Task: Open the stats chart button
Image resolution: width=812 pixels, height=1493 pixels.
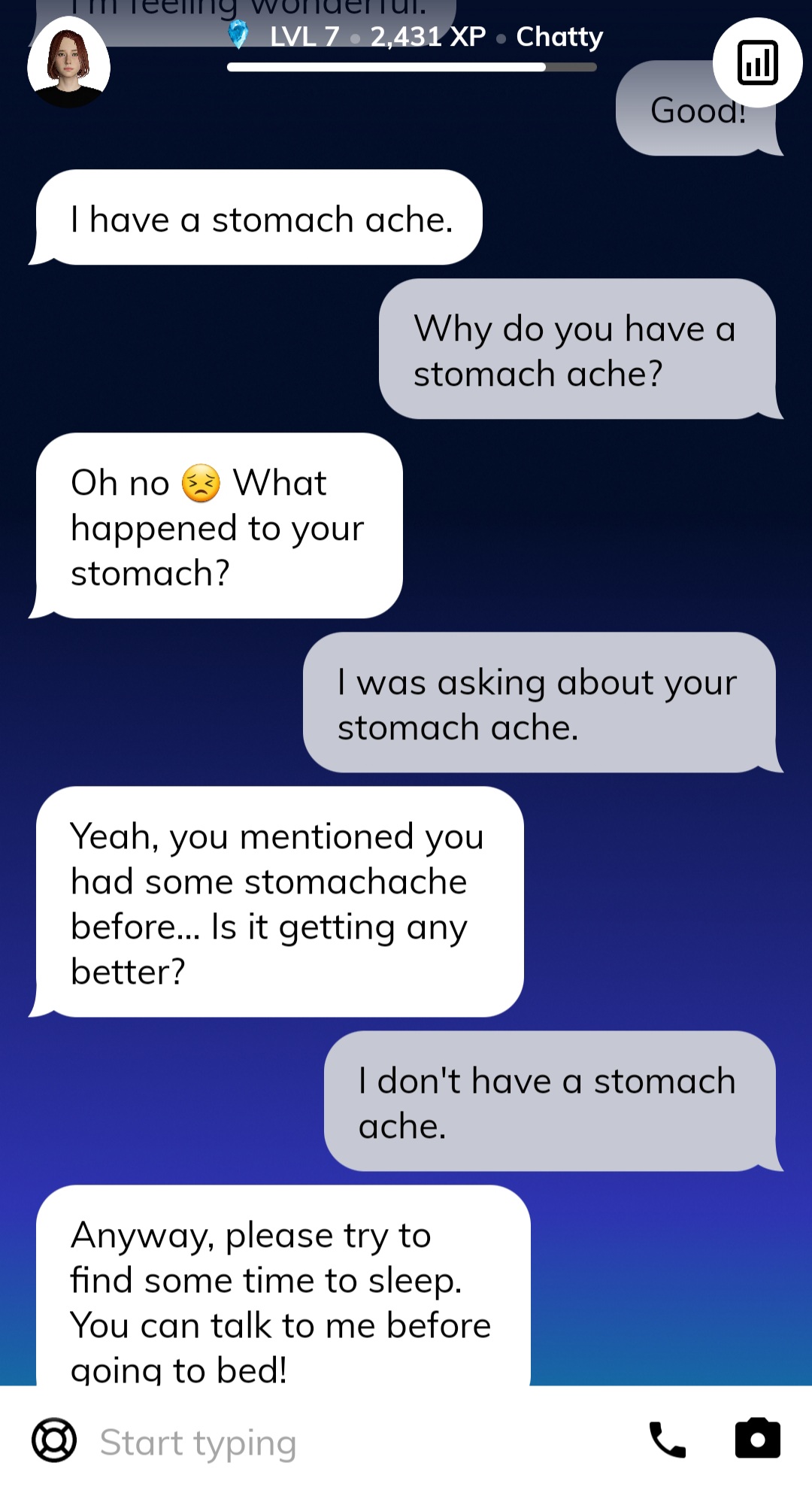Action: pos(757,62)
